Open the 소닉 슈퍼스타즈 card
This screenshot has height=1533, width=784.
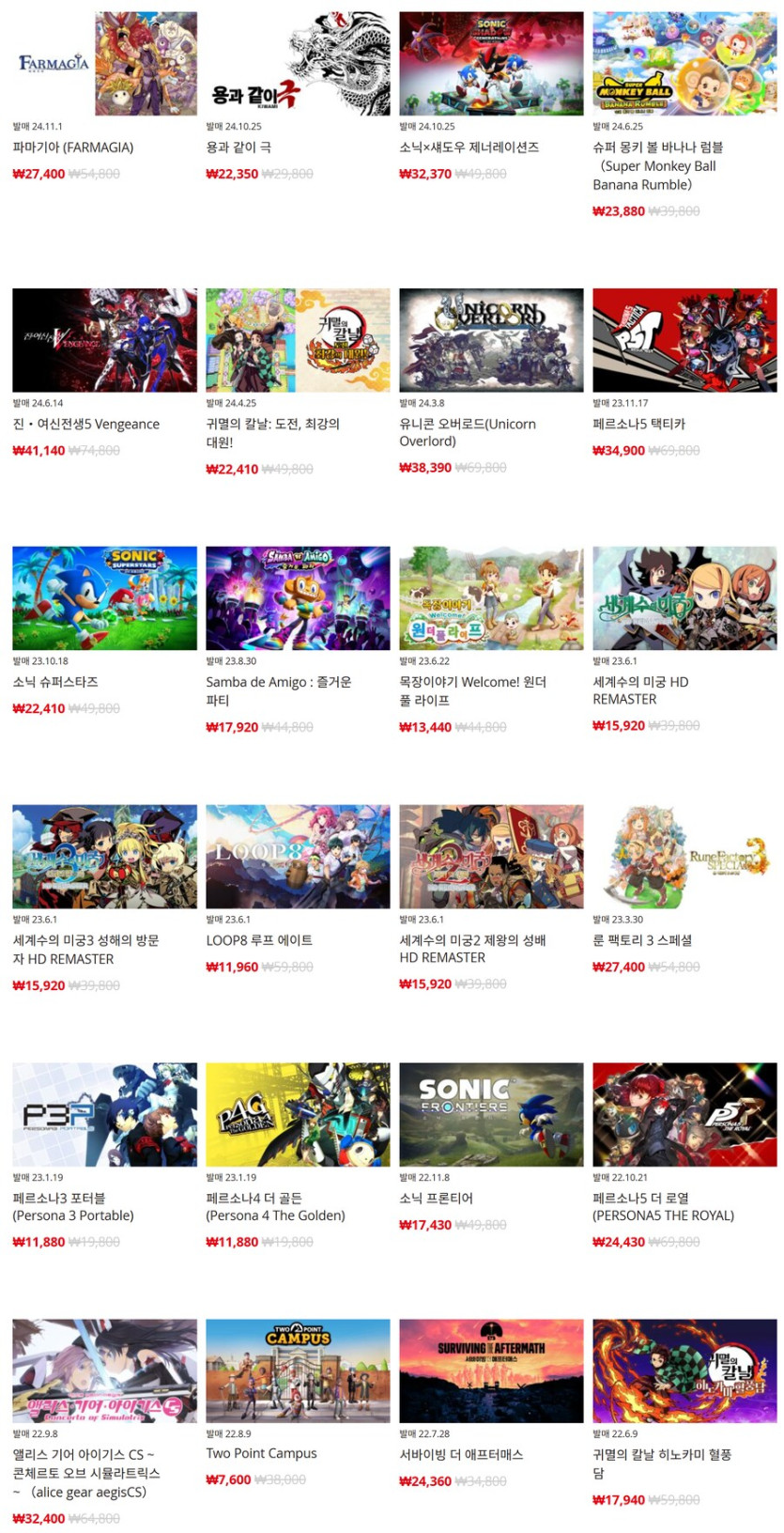pyautogui.click(x=104, y=598)
